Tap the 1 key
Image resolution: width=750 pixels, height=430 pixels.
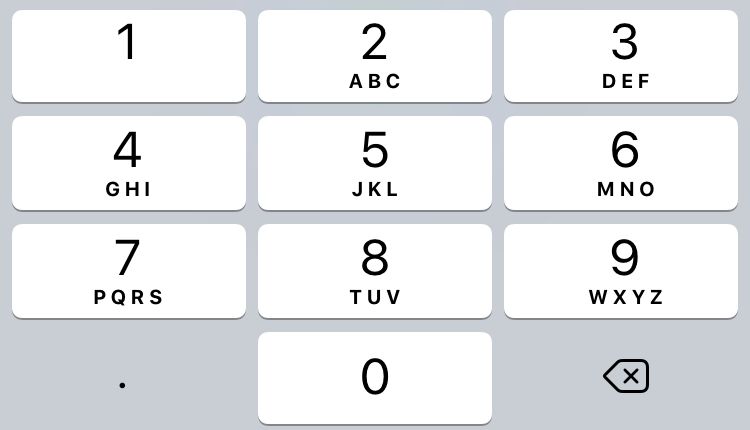(128, 56)
